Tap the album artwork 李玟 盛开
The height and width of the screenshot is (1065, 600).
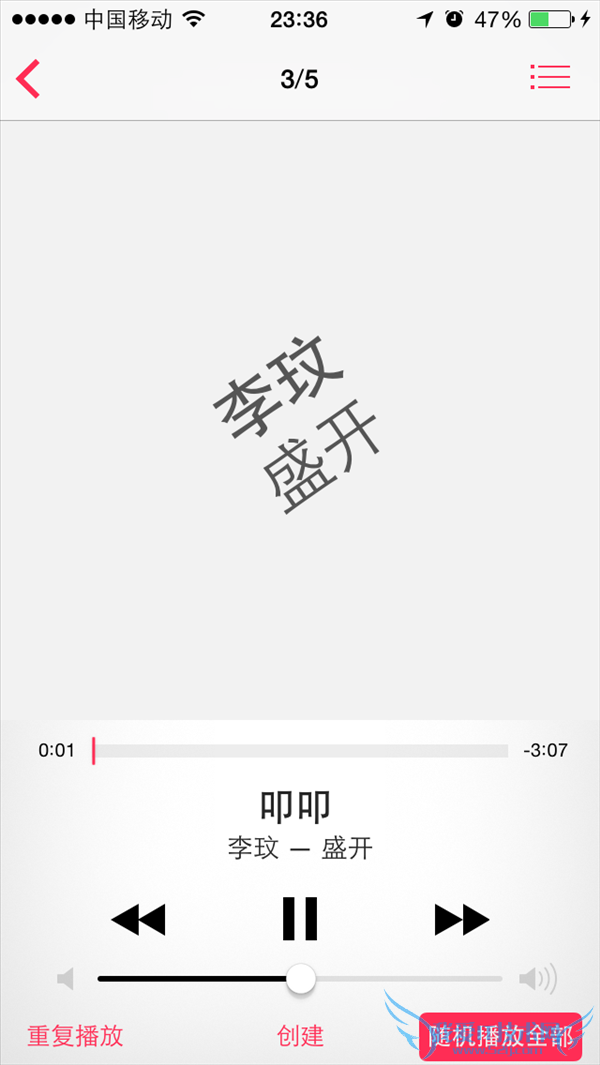point(299,420)
